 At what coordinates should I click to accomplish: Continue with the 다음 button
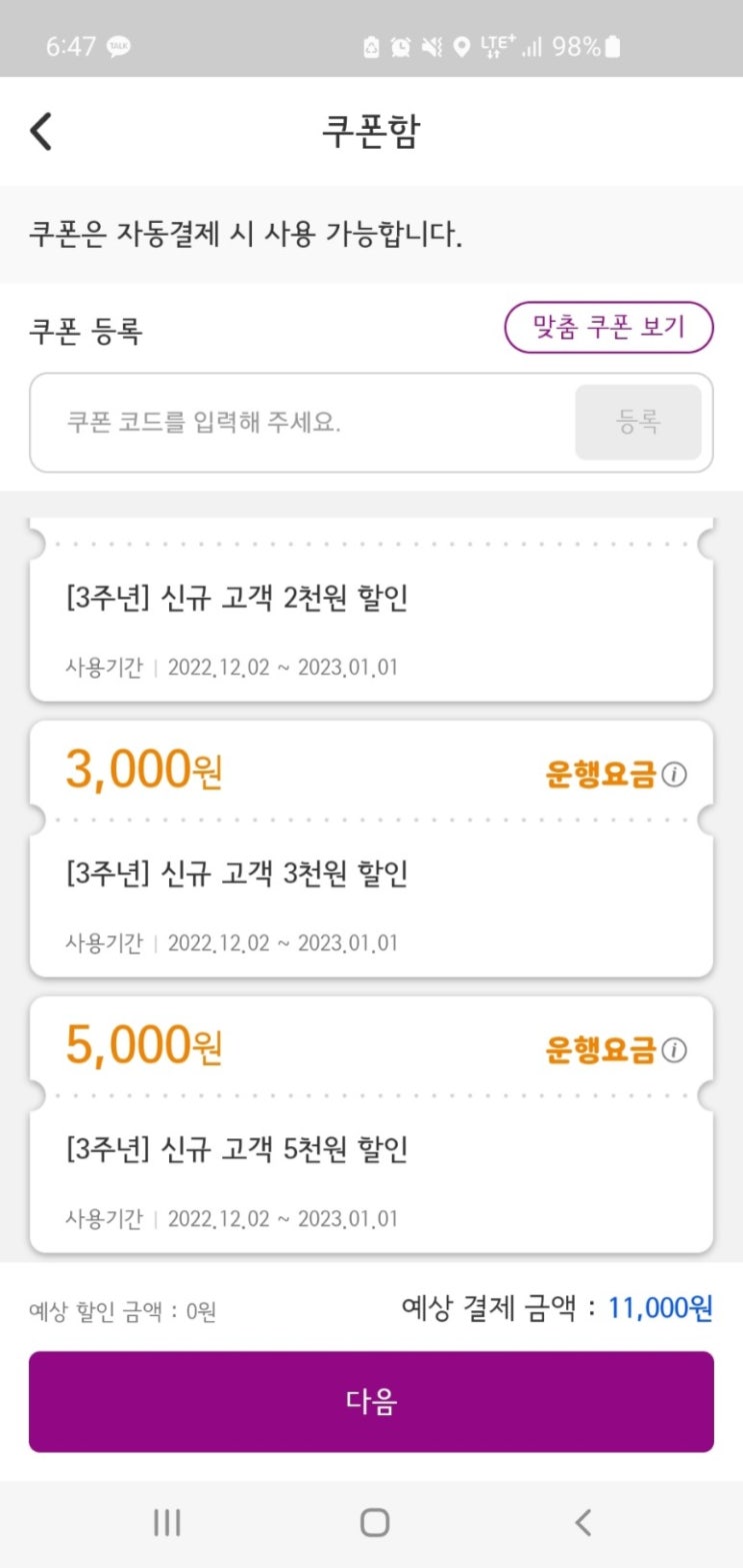371,1401
